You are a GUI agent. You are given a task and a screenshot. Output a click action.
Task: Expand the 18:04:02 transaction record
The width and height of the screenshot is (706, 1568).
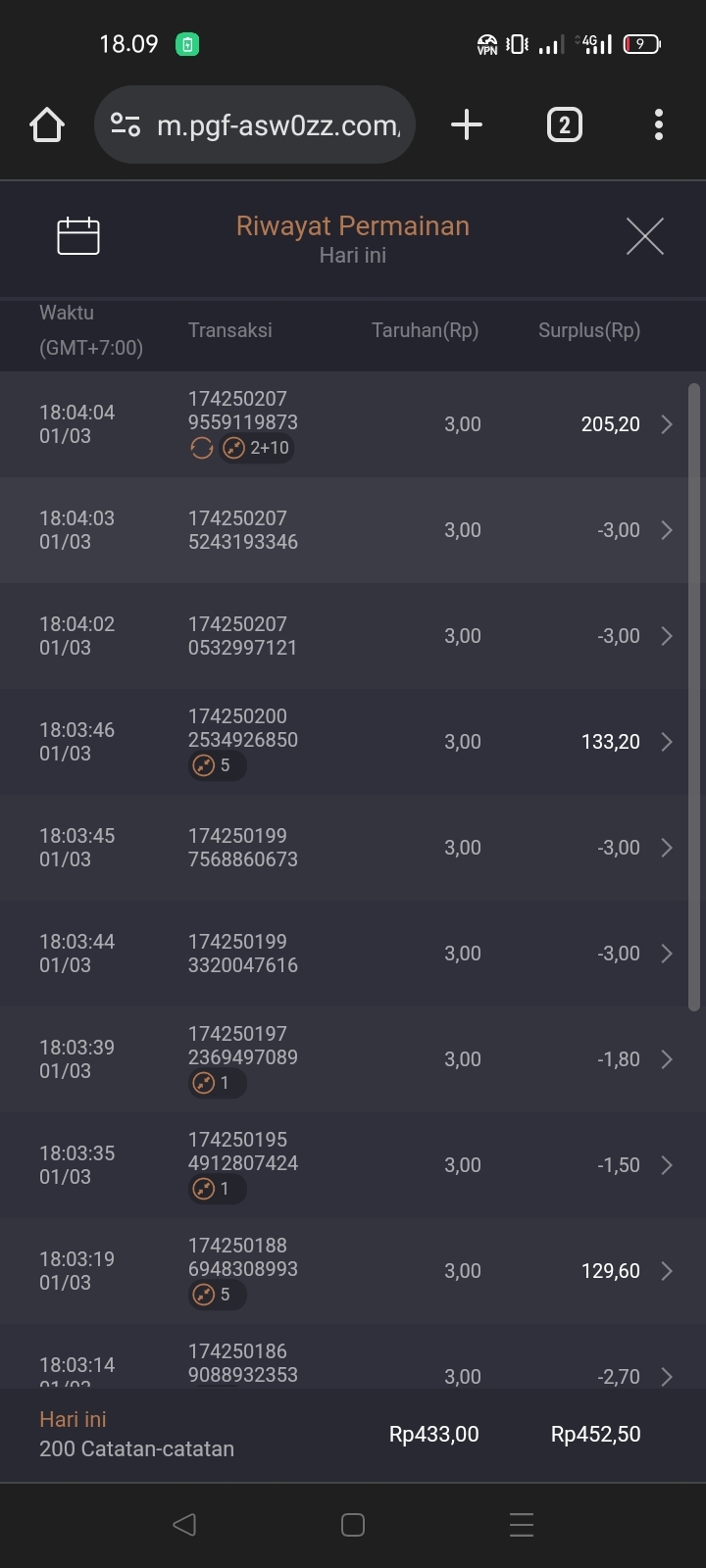353,636
